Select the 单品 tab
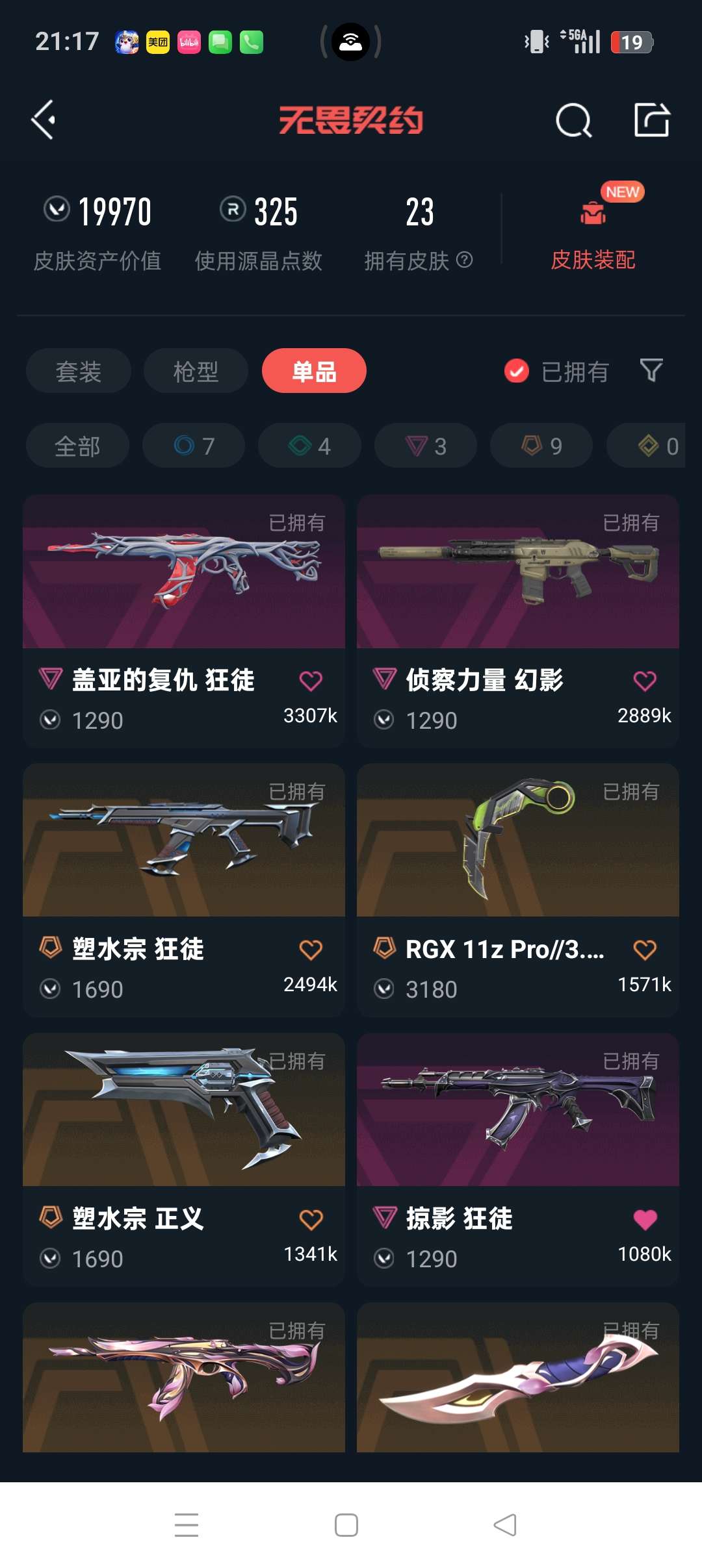This screenshot has height=1568, width=702. tap(314, 371)
